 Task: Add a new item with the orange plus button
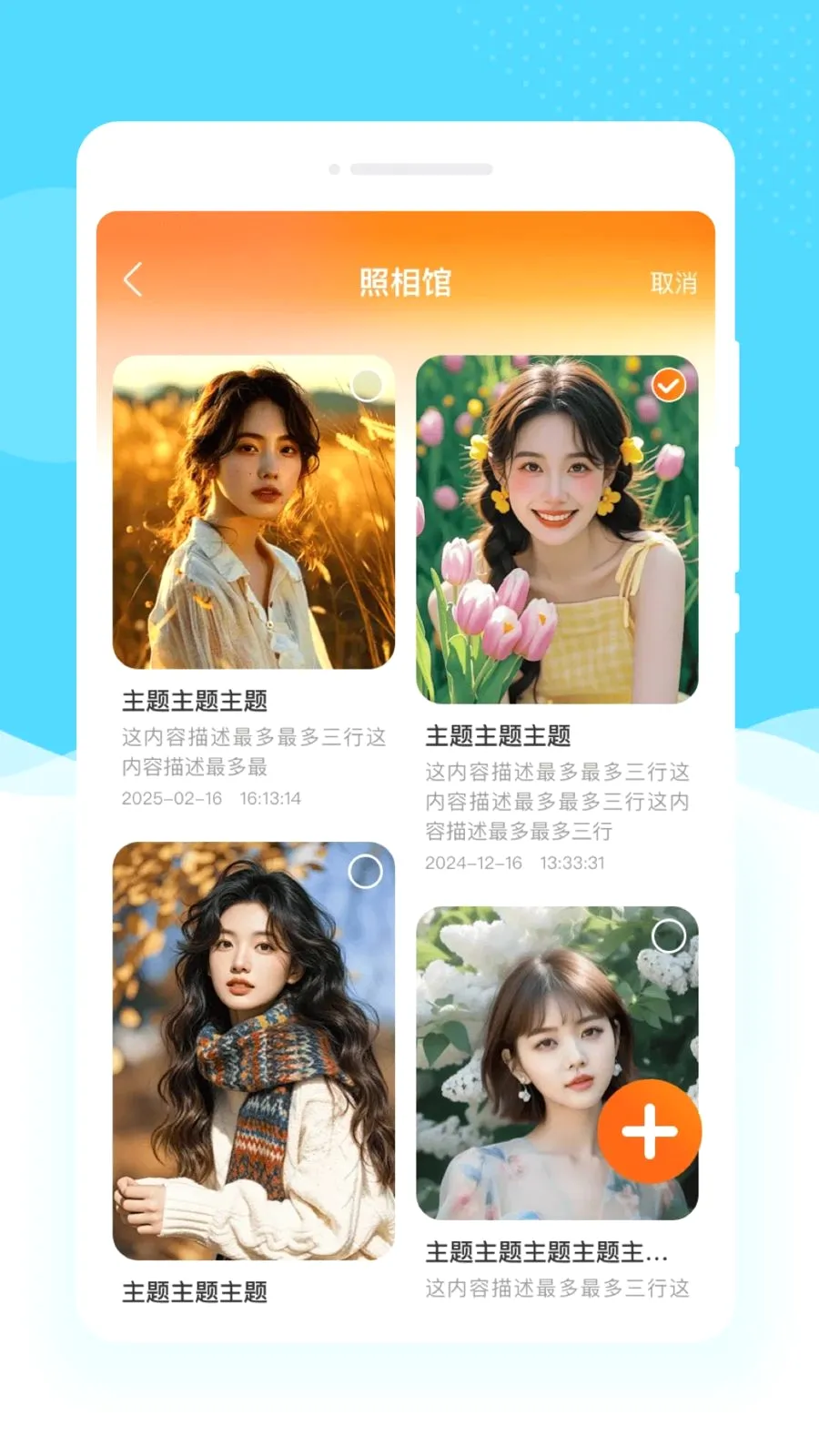click(650, 1132)
